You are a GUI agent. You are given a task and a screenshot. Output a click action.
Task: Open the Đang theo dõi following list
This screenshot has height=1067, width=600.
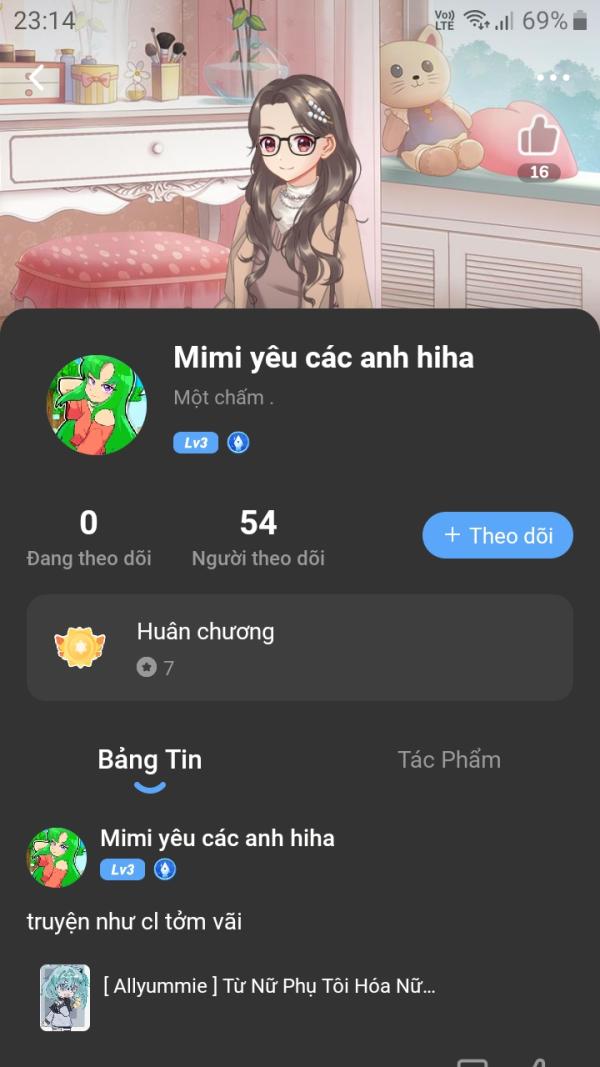point(89,538)
